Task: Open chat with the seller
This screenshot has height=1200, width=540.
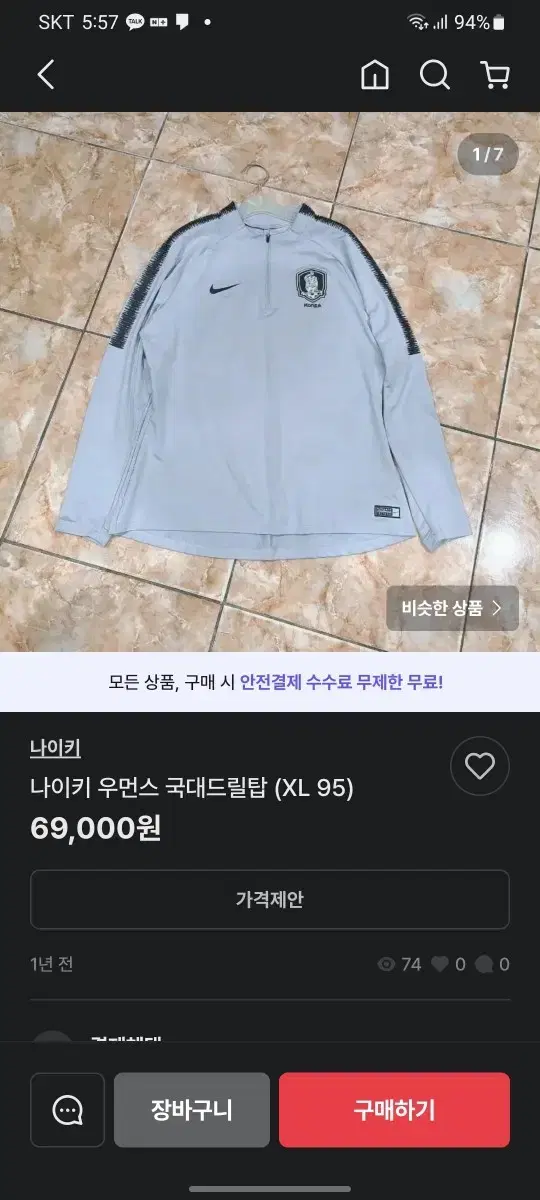Action: [68, 1110]
